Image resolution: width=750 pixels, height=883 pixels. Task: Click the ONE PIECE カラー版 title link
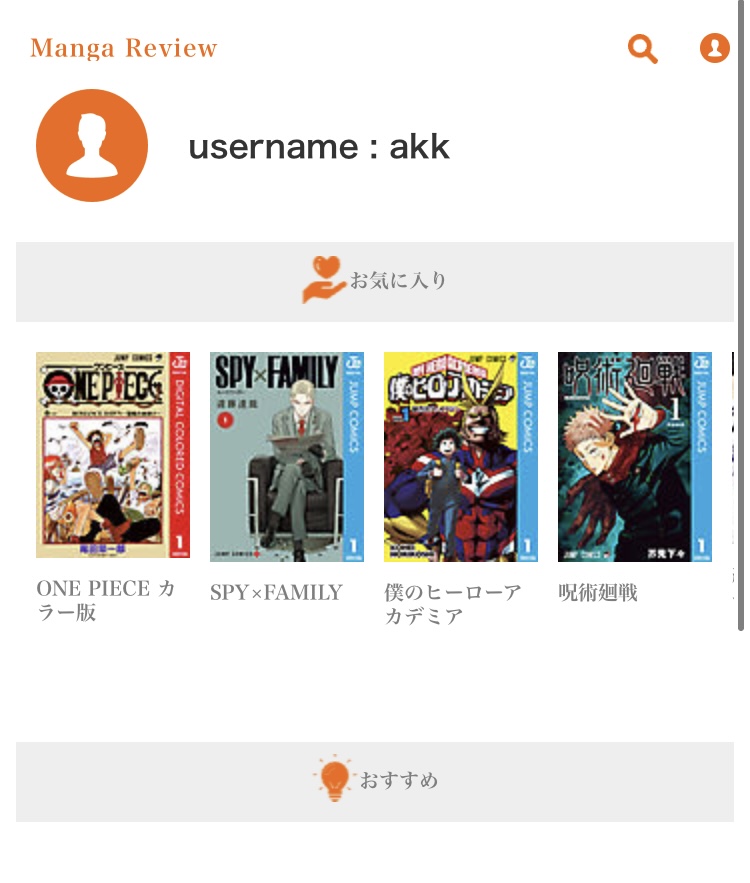pos(106,601)
